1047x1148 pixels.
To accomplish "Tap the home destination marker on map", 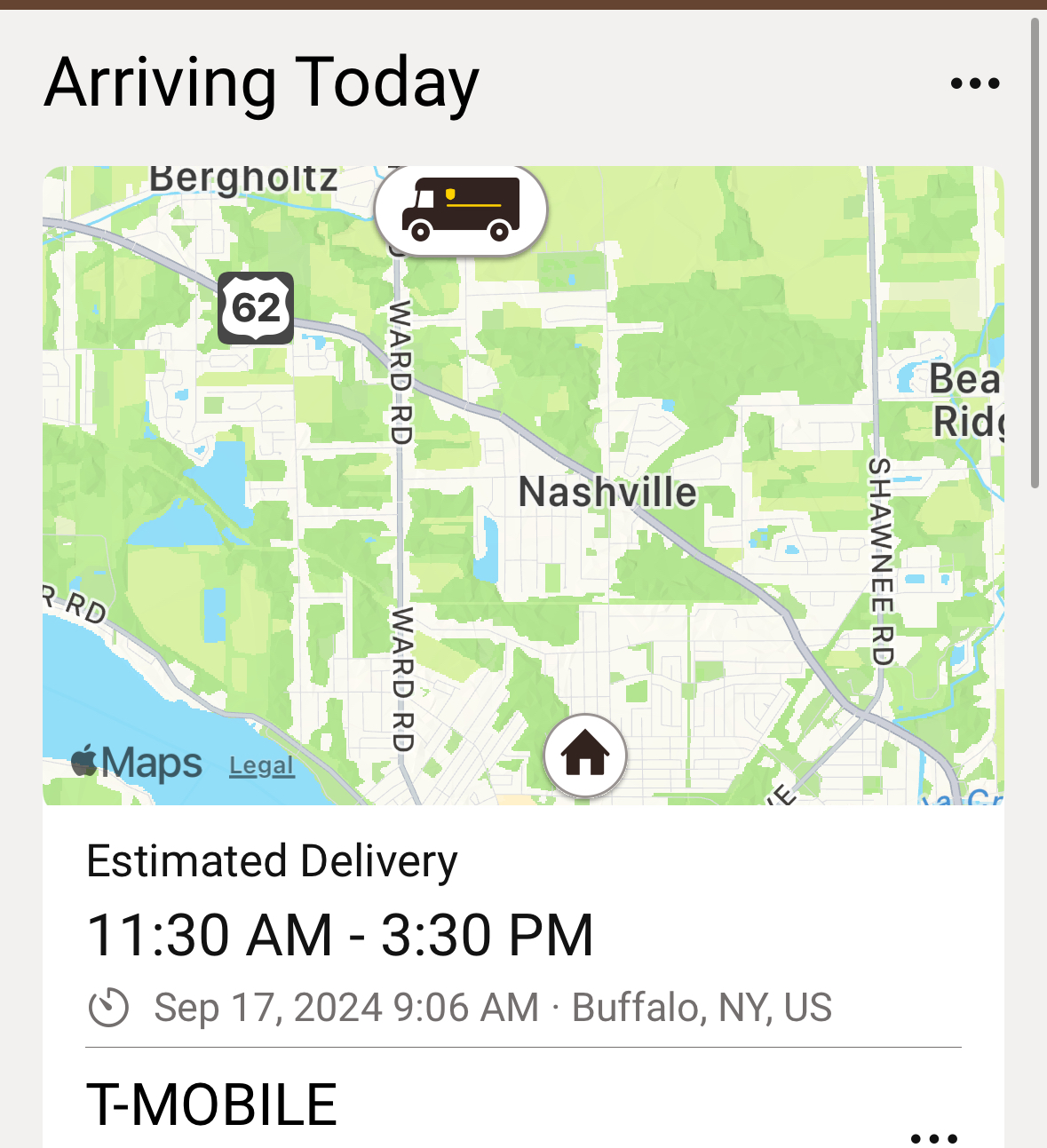I will 585,755.
